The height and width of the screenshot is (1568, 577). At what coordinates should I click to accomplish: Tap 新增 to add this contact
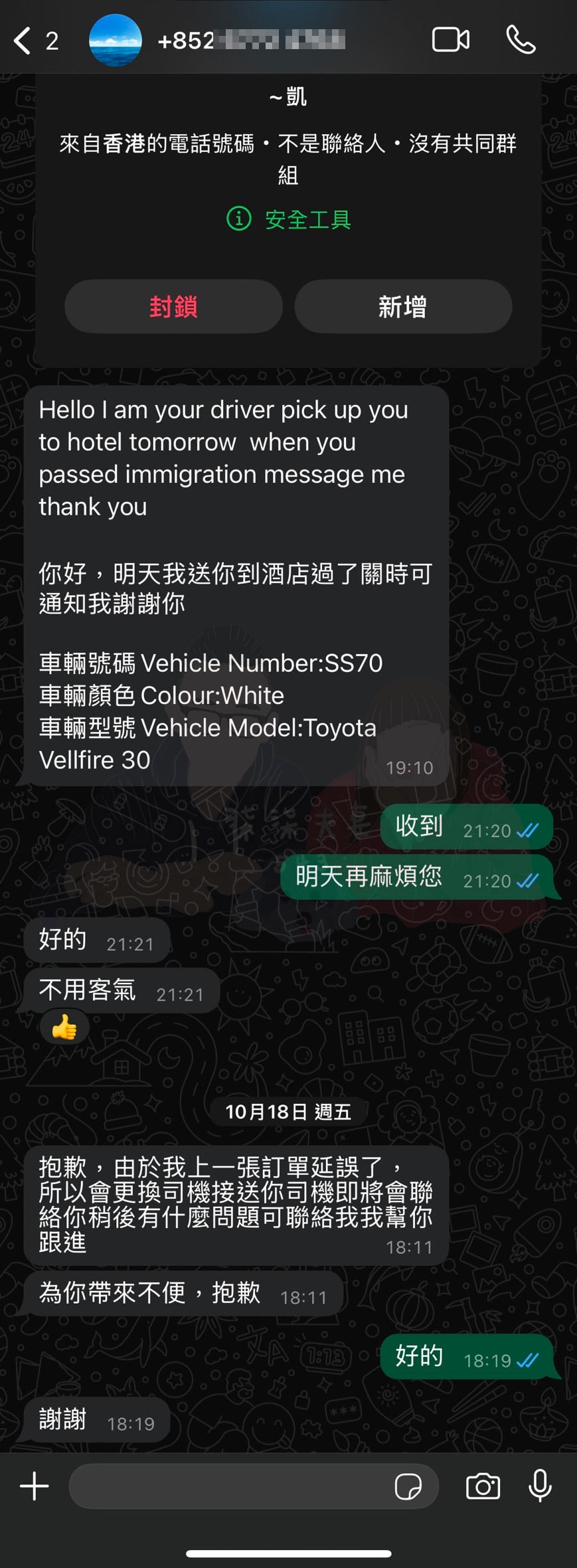403,306
